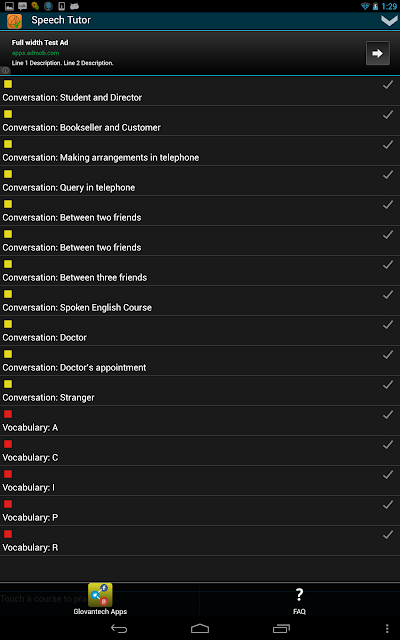
Task: Open Vocabulary: R
Action: pos(200,540)
